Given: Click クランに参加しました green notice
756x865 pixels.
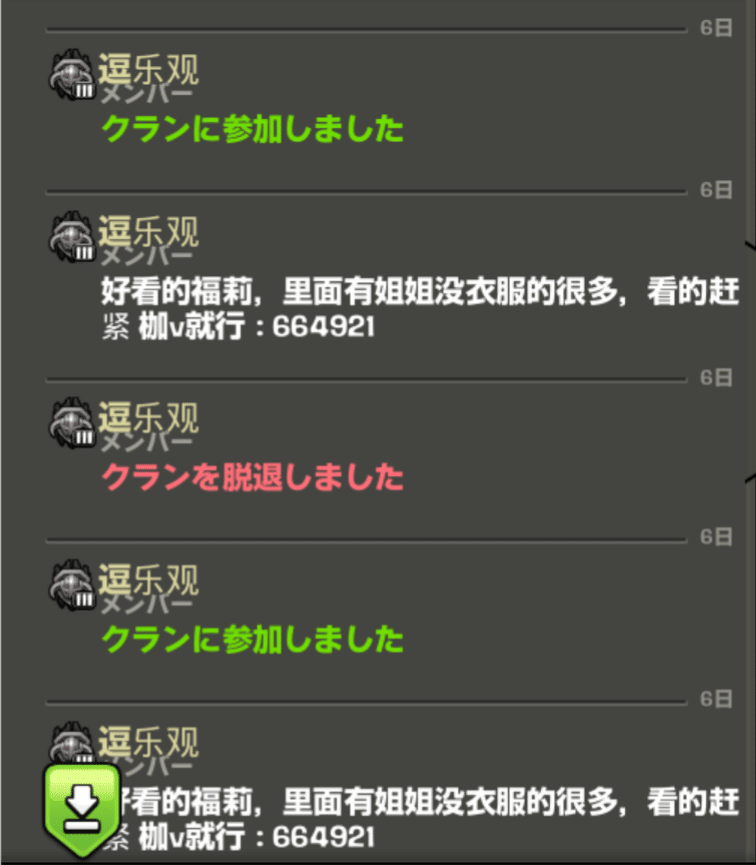Looking at the screenshot, I should [x=251, y=129].
